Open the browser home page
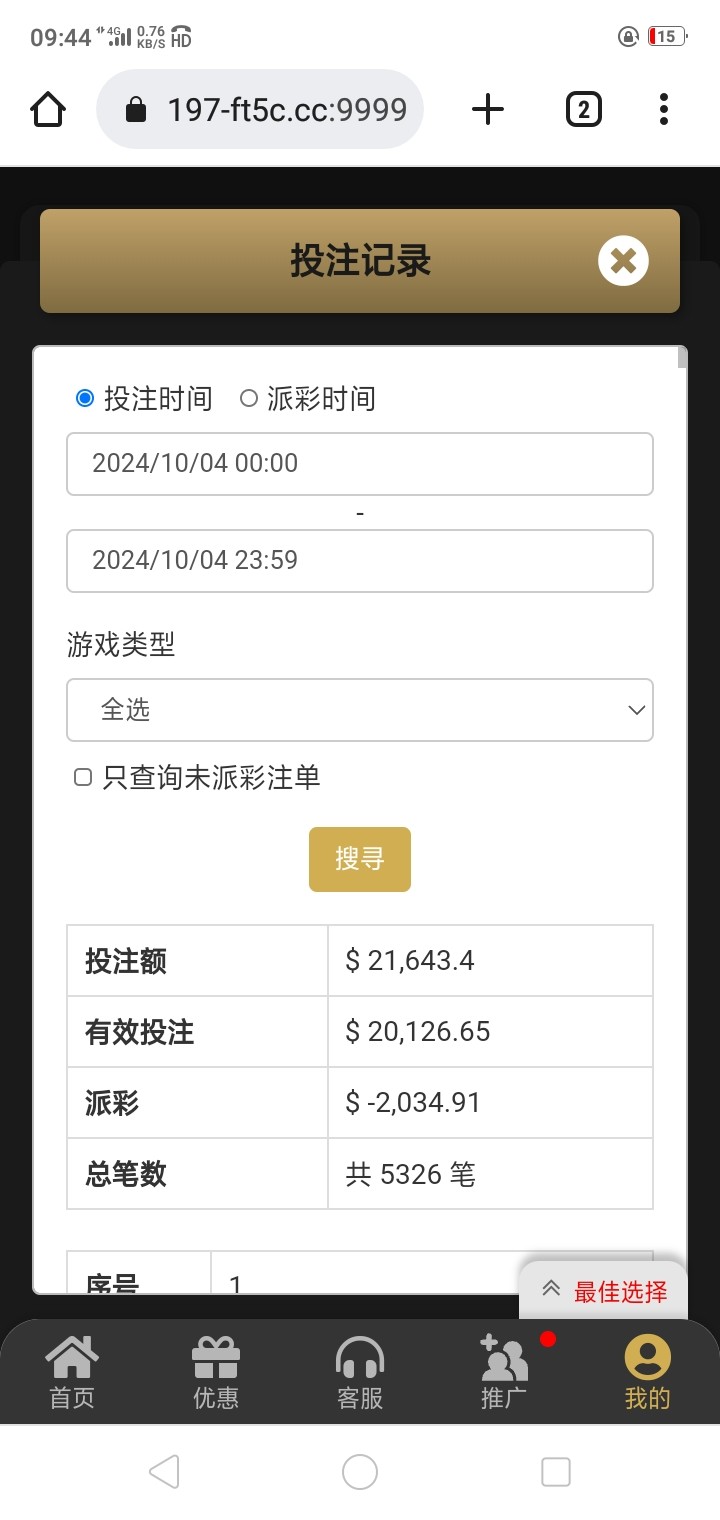 click(48, 109)
